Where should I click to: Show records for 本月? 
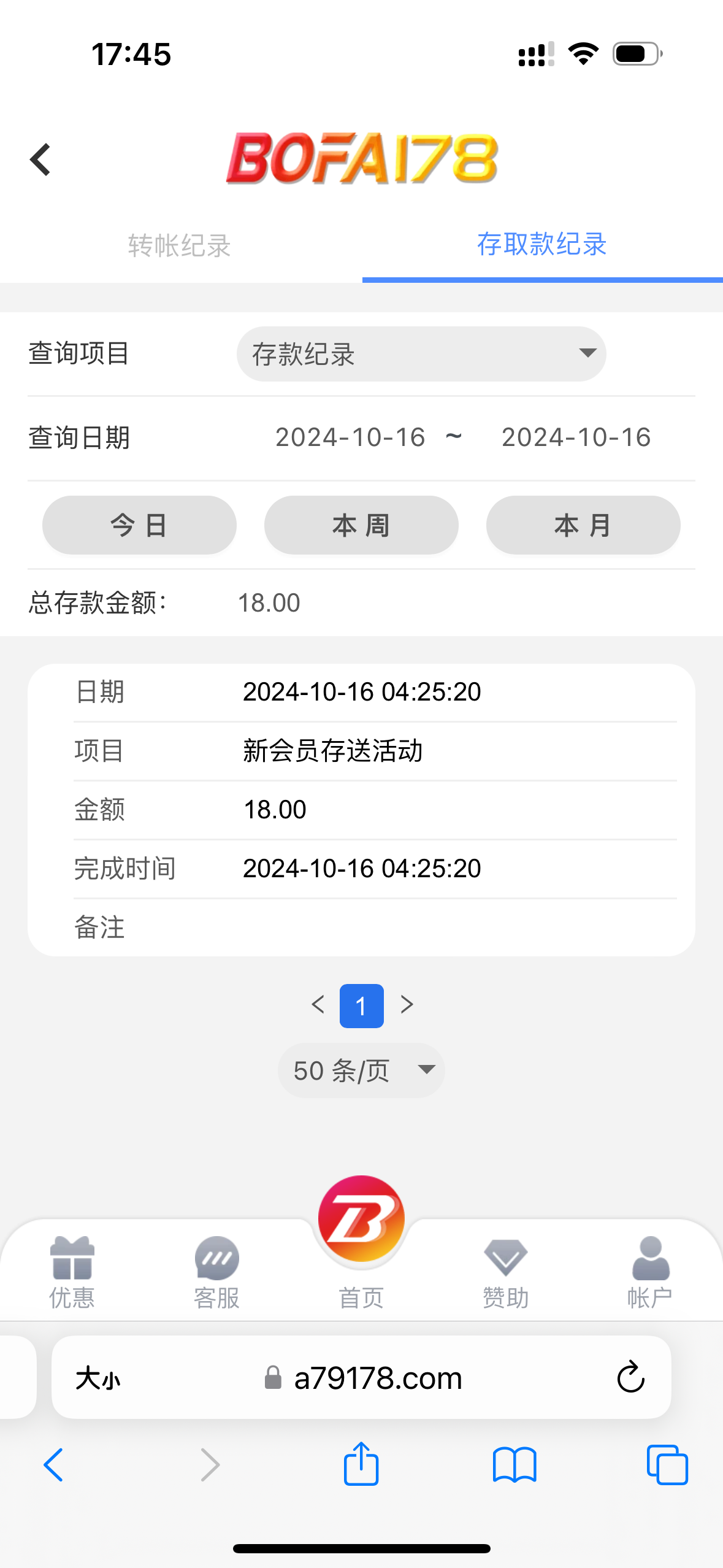[x=583, y=525]
